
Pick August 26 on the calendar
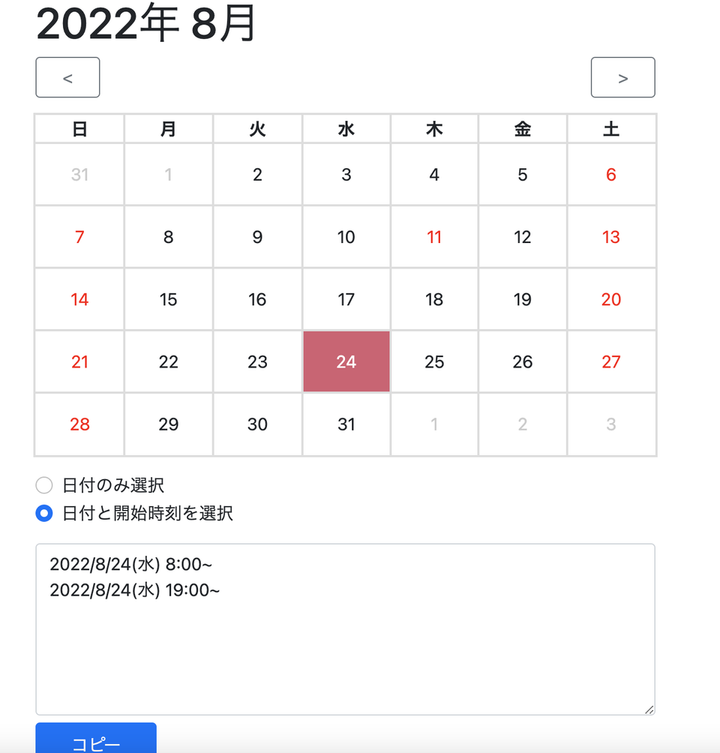522,362
